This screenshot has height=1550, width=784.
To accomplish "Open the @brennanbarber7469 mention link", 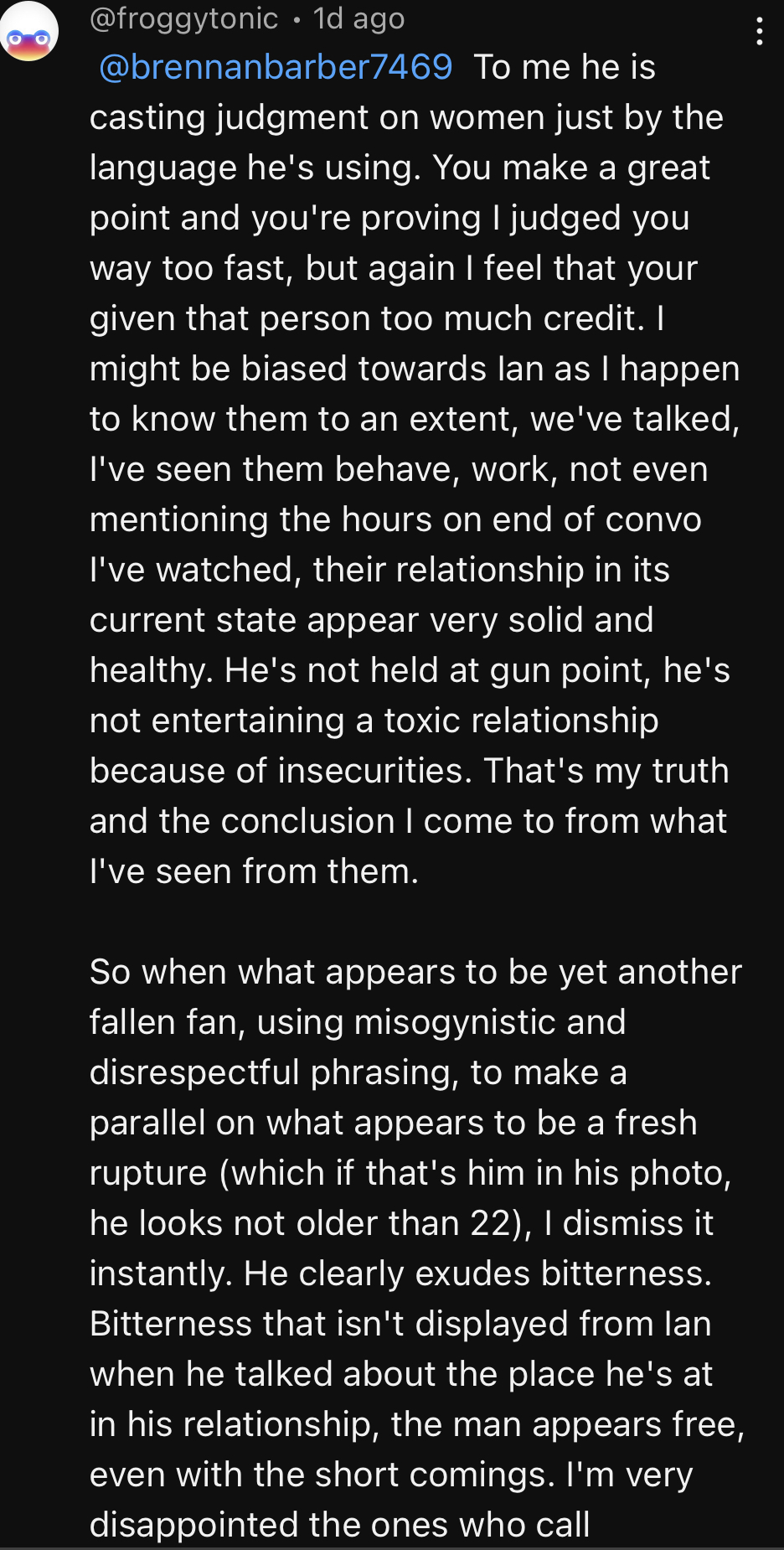I will coord(276,67).
